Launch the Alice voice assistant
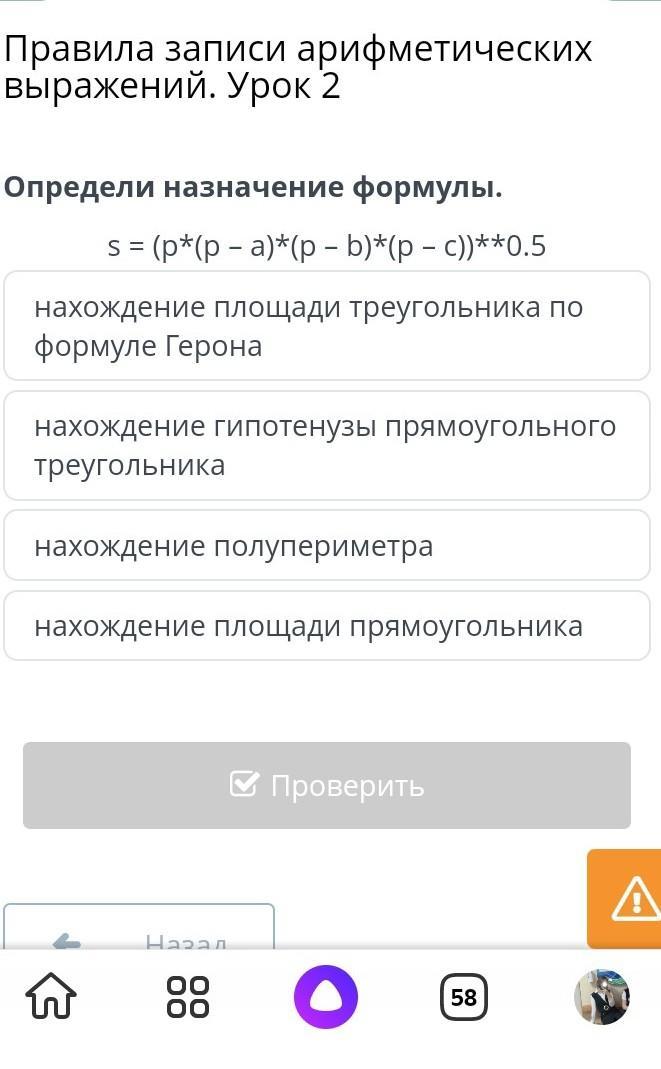 (326, 997)
